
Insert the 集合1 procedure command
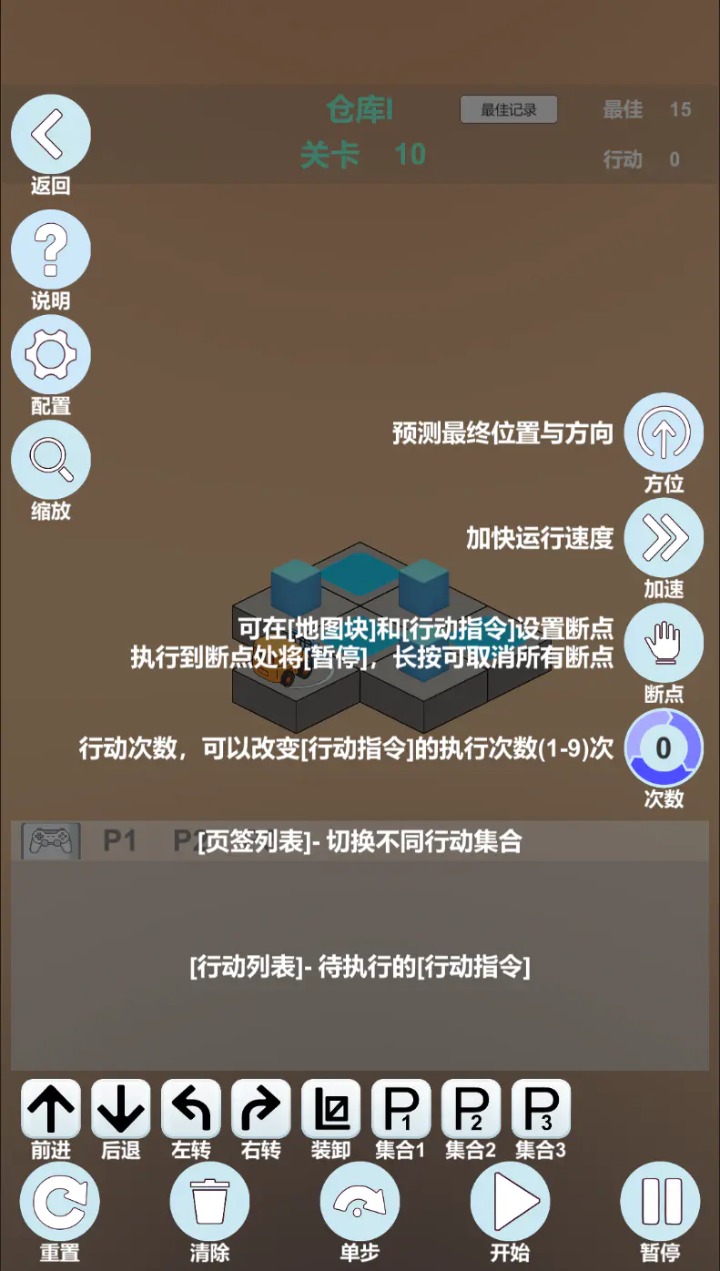click(401, 1109)
